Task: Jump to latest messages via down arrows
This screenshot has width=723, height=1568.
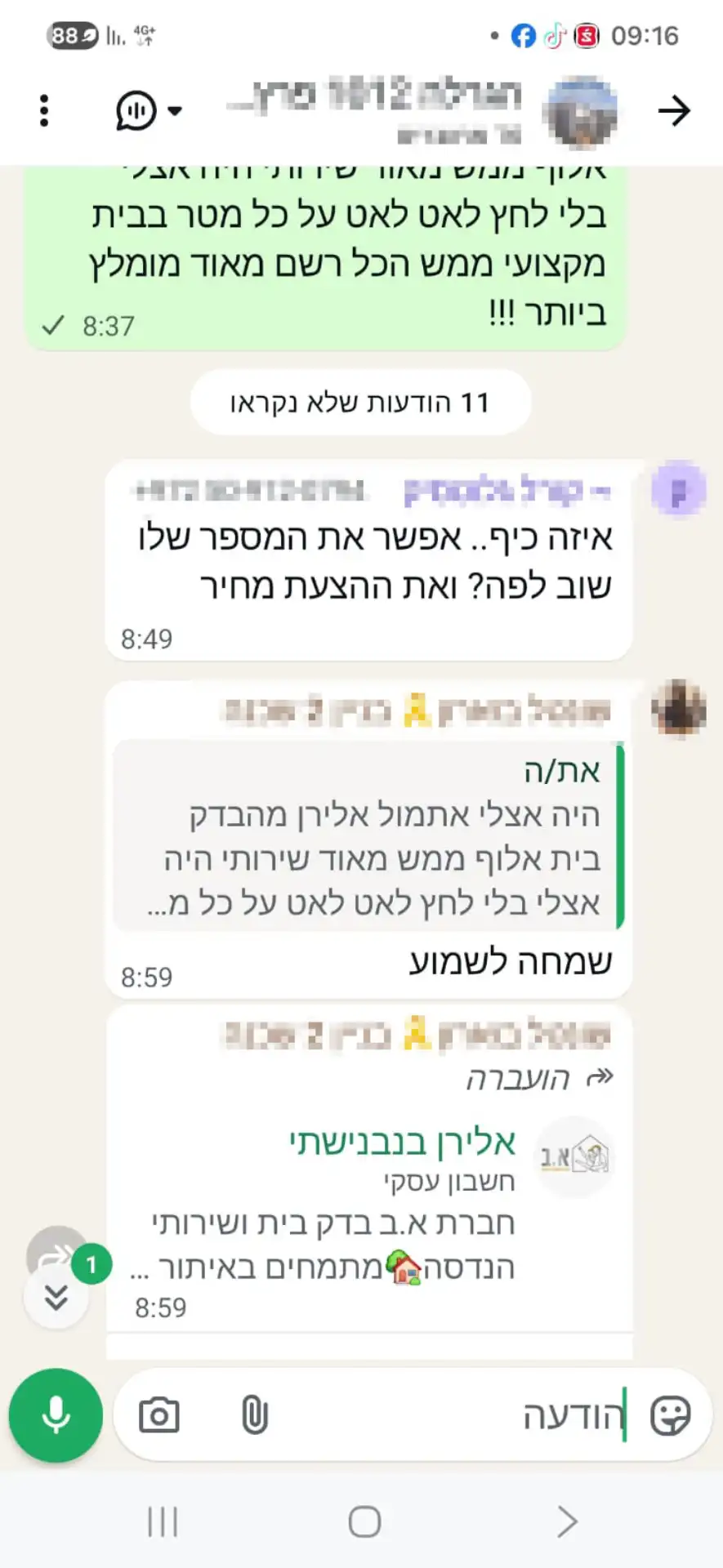Action: click(x=56, y=1297)
